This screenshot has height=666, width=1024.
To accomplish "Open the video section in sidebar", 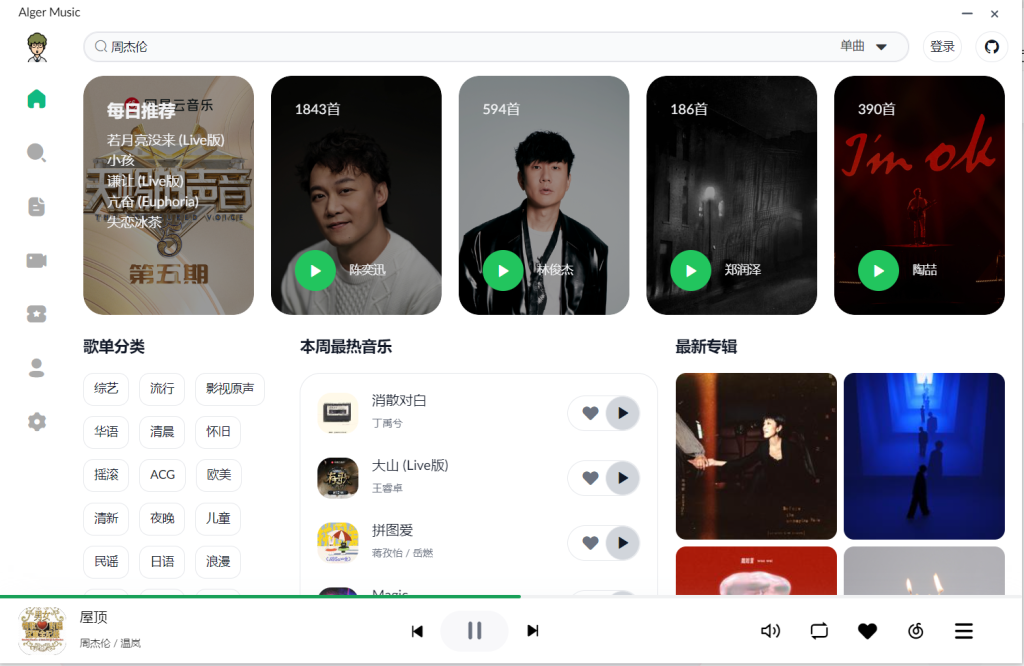I will tap(37, 261).
